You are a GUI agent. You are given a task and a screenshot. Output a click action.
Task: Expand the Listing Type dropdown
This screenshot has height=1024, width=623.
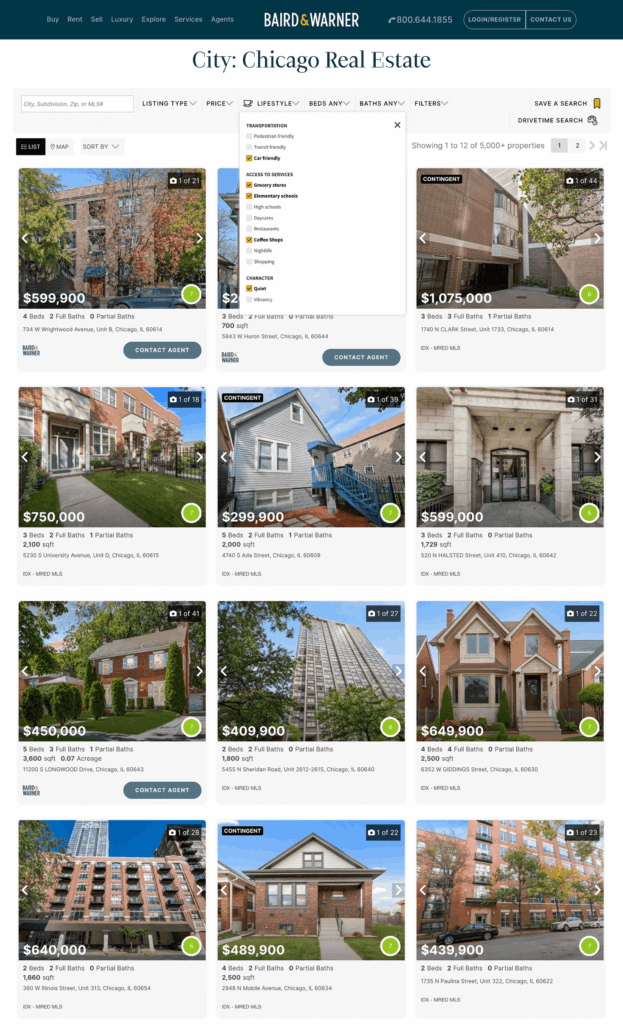click(169, 103)
